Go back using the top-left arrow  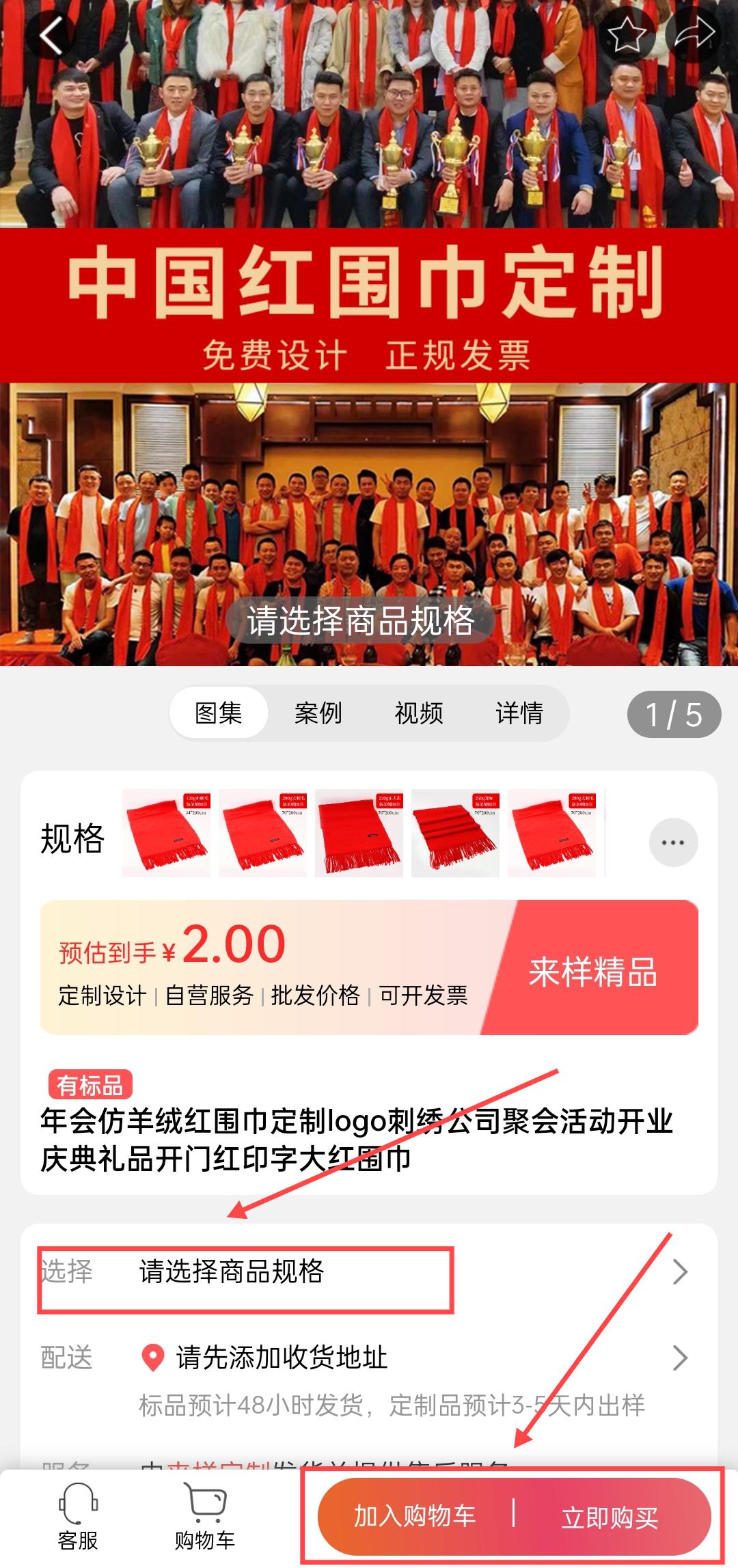[51, 34]
